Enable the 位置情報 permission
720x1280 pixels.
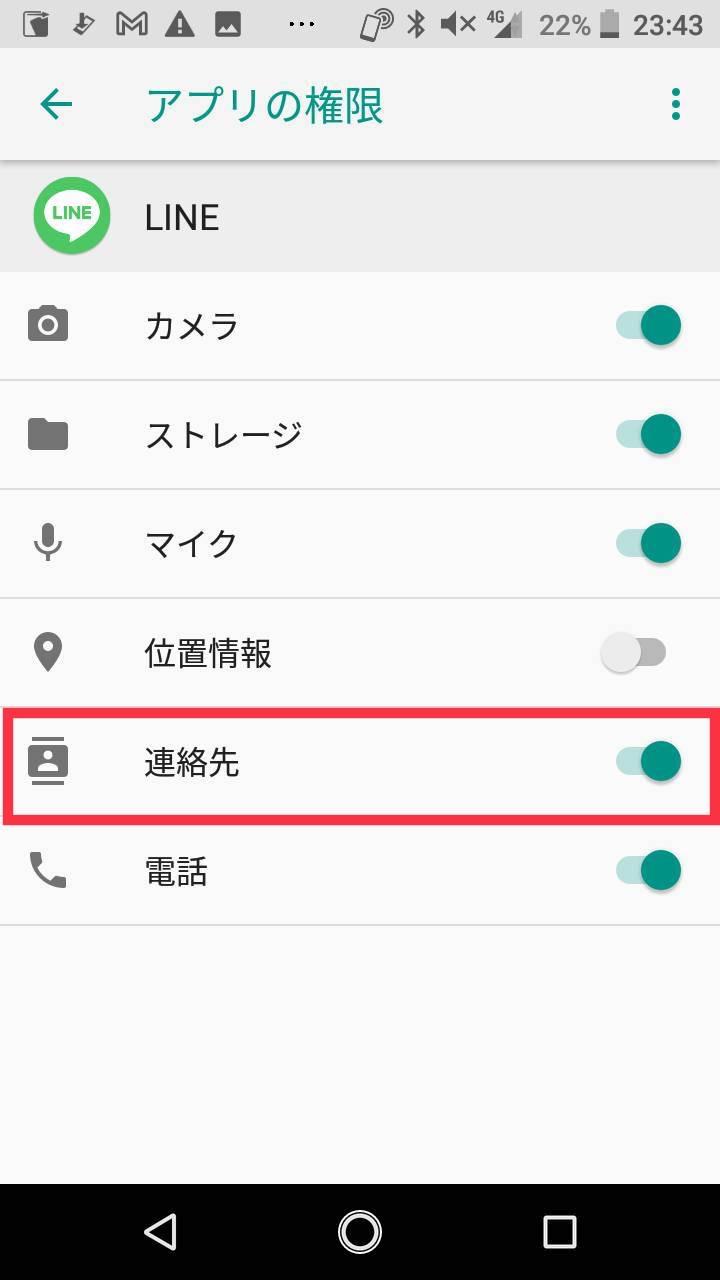click(x=634, y=653)
